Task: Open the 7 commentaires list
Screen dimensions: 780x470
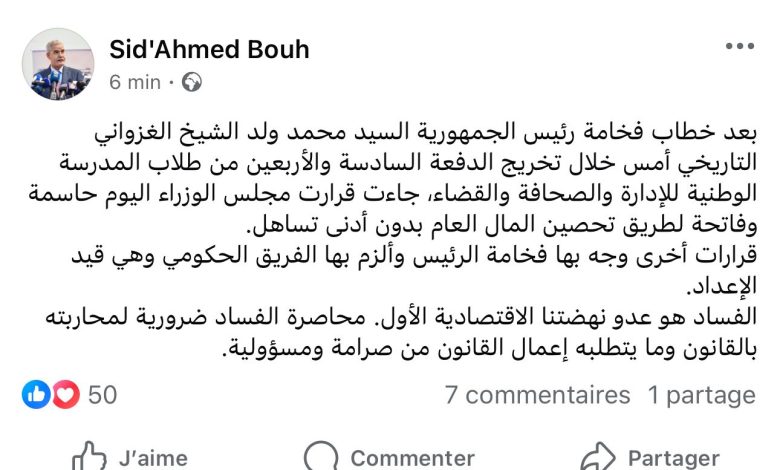Action: (538, 395)
